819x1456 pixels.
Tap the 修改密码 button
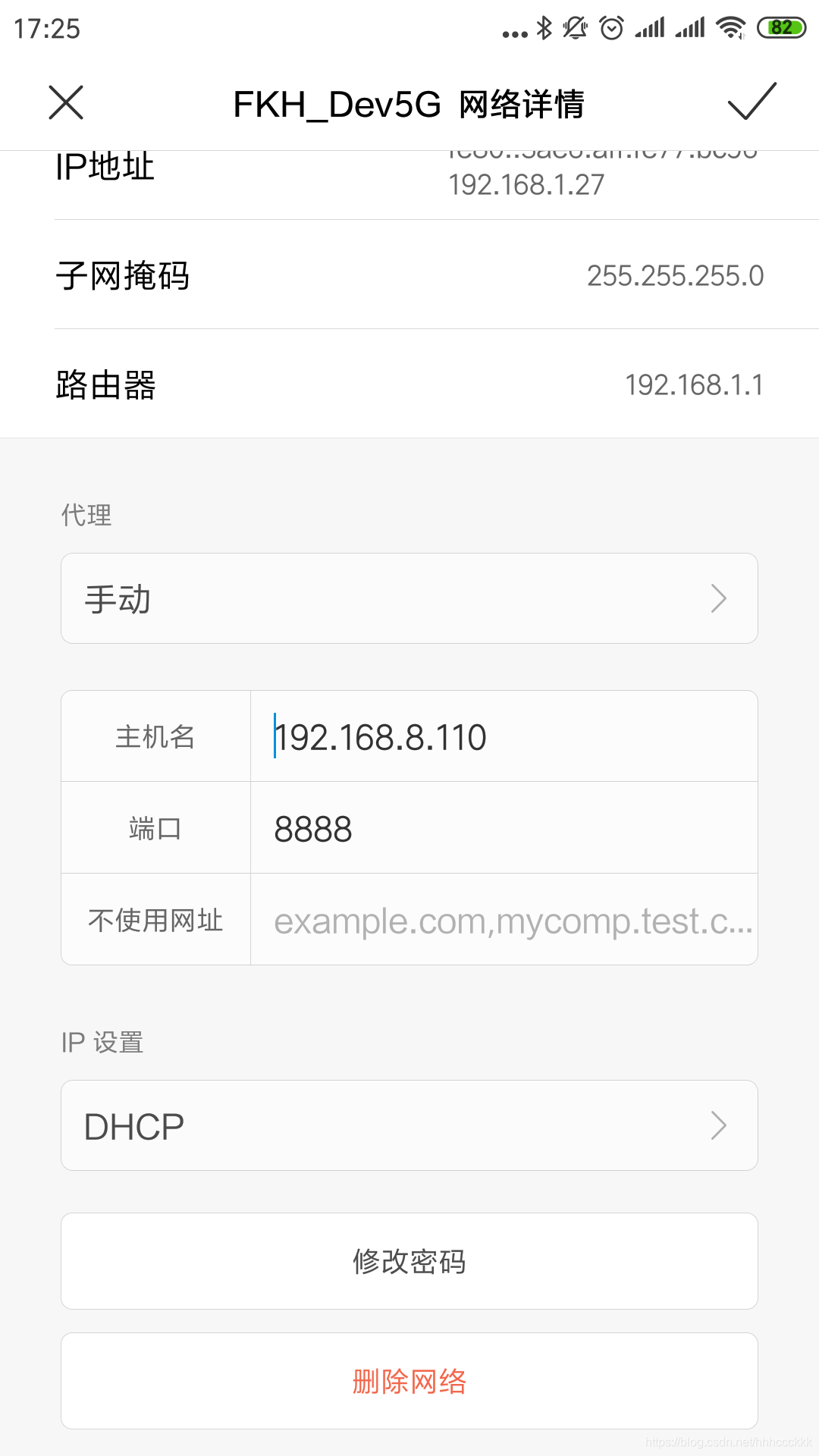pyautogui.click(x=409, y=1261)
